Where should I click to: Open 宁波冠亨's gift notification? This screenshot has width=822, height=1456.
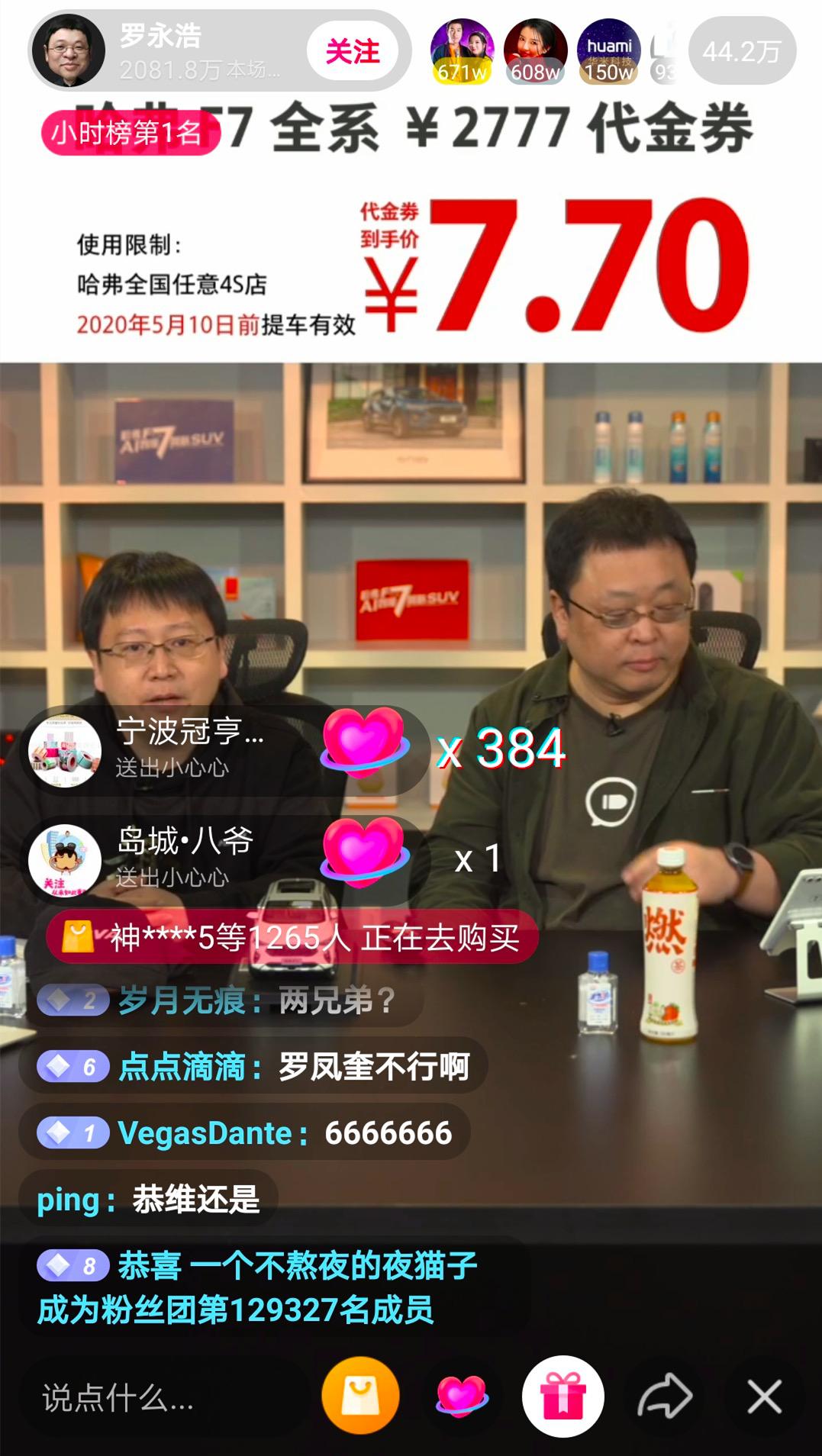[x=225, y=749]
